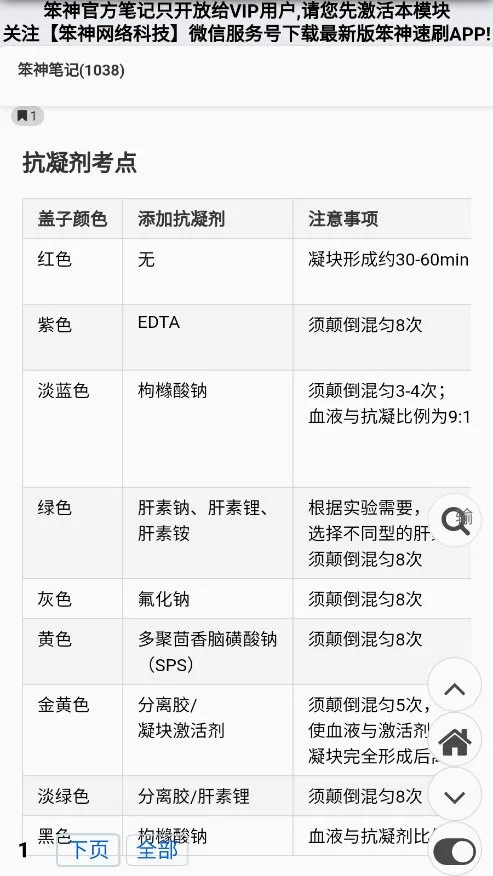
Task: Go to next page with 下页
Action: 88,850
